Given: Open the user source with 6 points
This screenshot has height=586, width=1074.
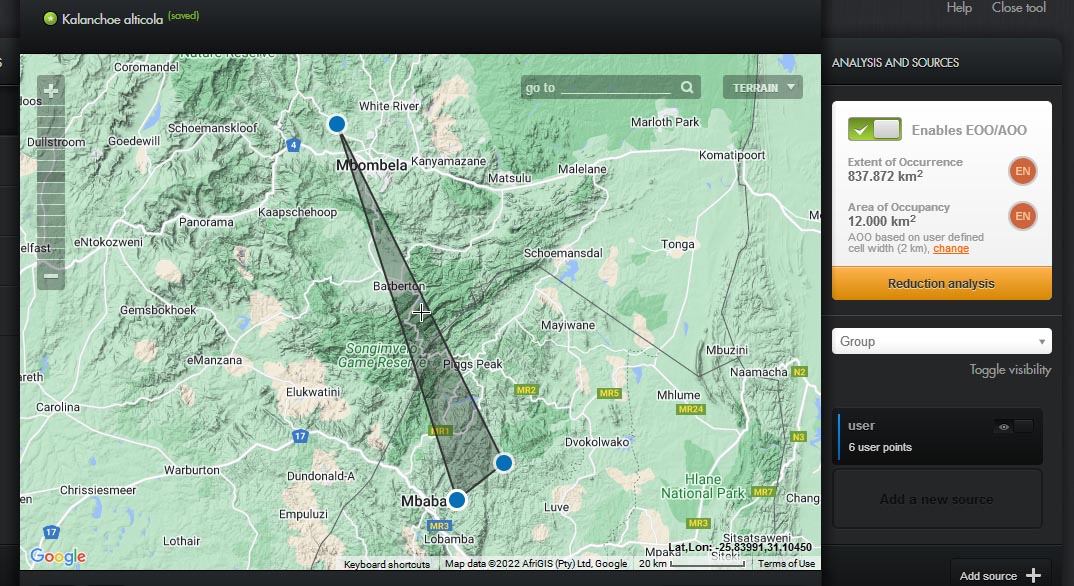Looking at the screenshot, I should pos(900,436).
